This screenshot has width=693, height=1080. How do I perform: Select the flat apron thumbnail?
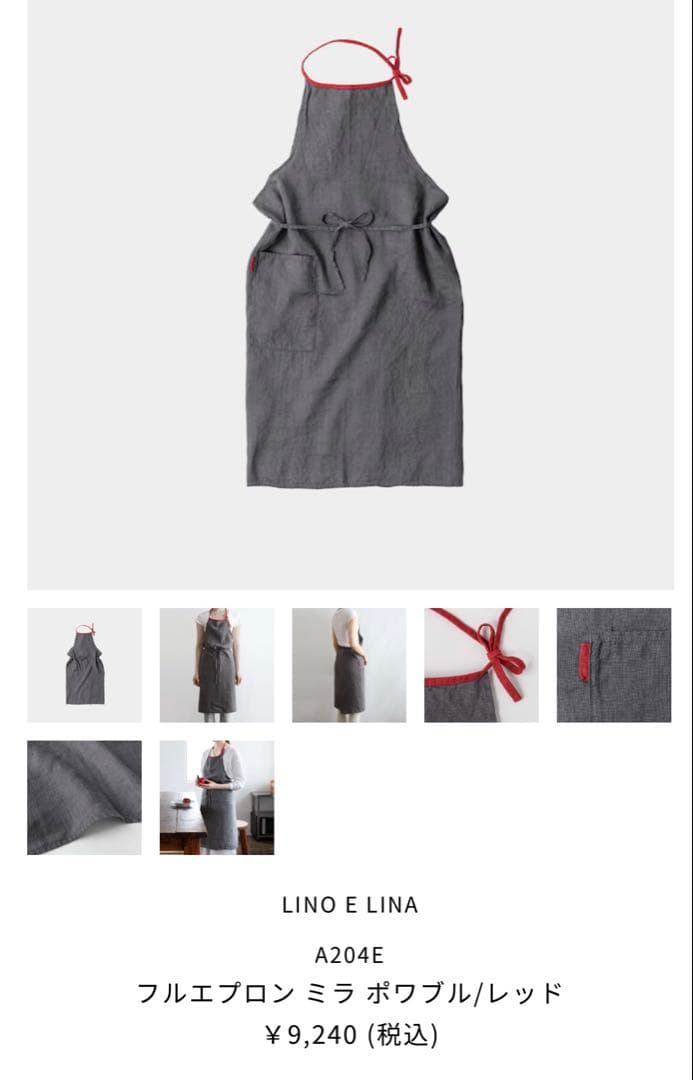(84, 665)
